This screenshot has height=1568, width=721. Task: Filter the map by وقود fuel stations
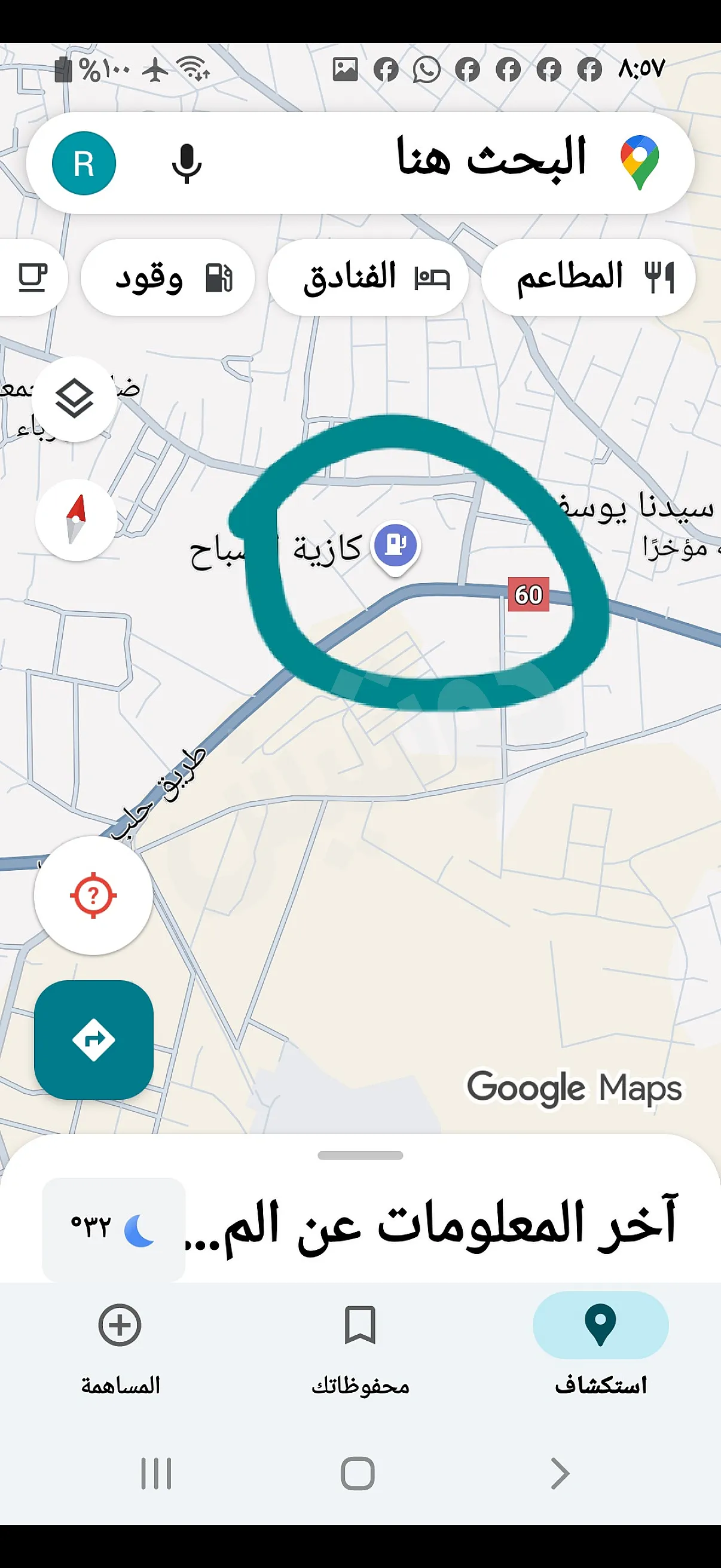[x=168, y=277]
